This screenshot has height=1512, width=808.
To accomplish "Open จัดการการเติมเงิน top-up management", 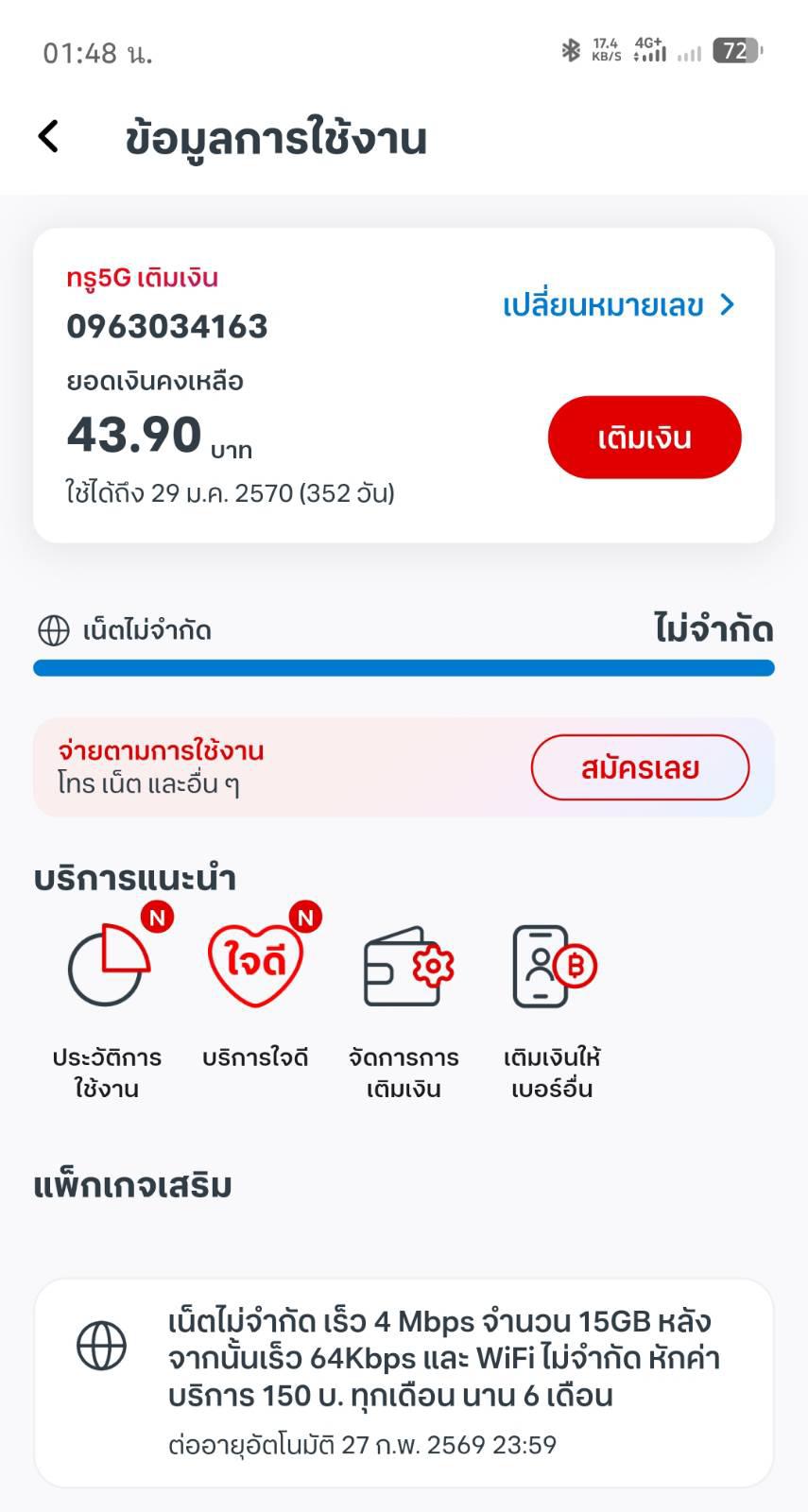I will 404,1009.
